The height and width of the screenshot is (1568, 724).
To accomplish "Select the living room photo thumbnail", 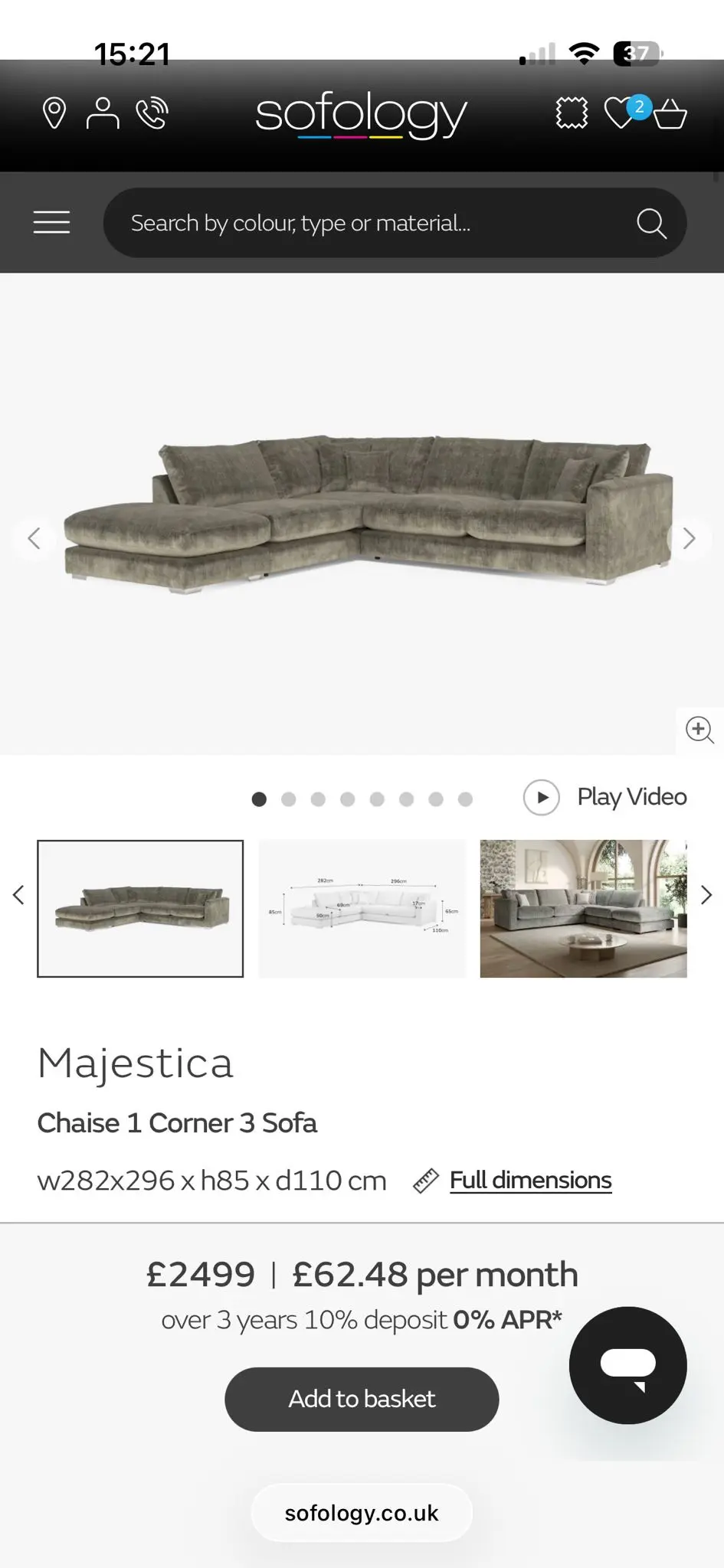I will point(583,908).
